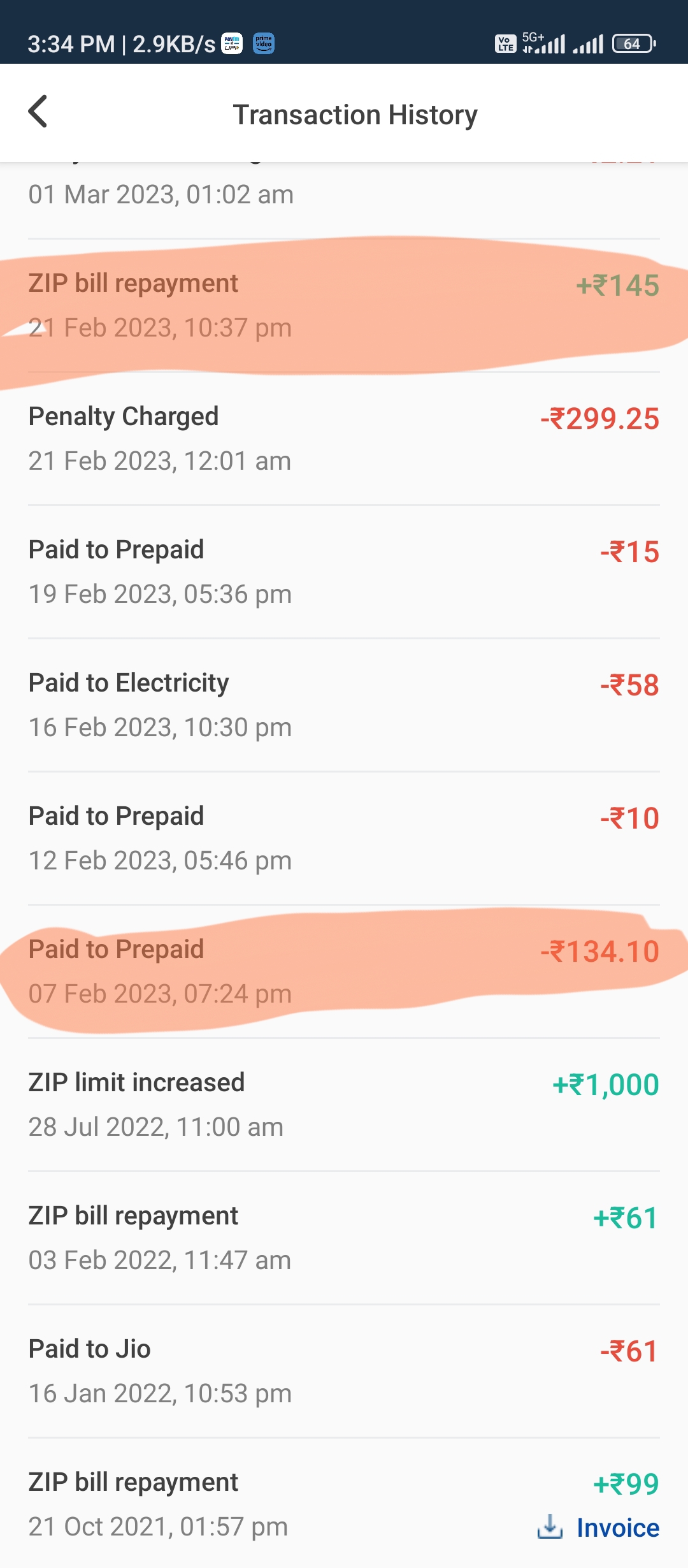Download invoice for 21 Oct 2021 repayment

(598, 1527)
